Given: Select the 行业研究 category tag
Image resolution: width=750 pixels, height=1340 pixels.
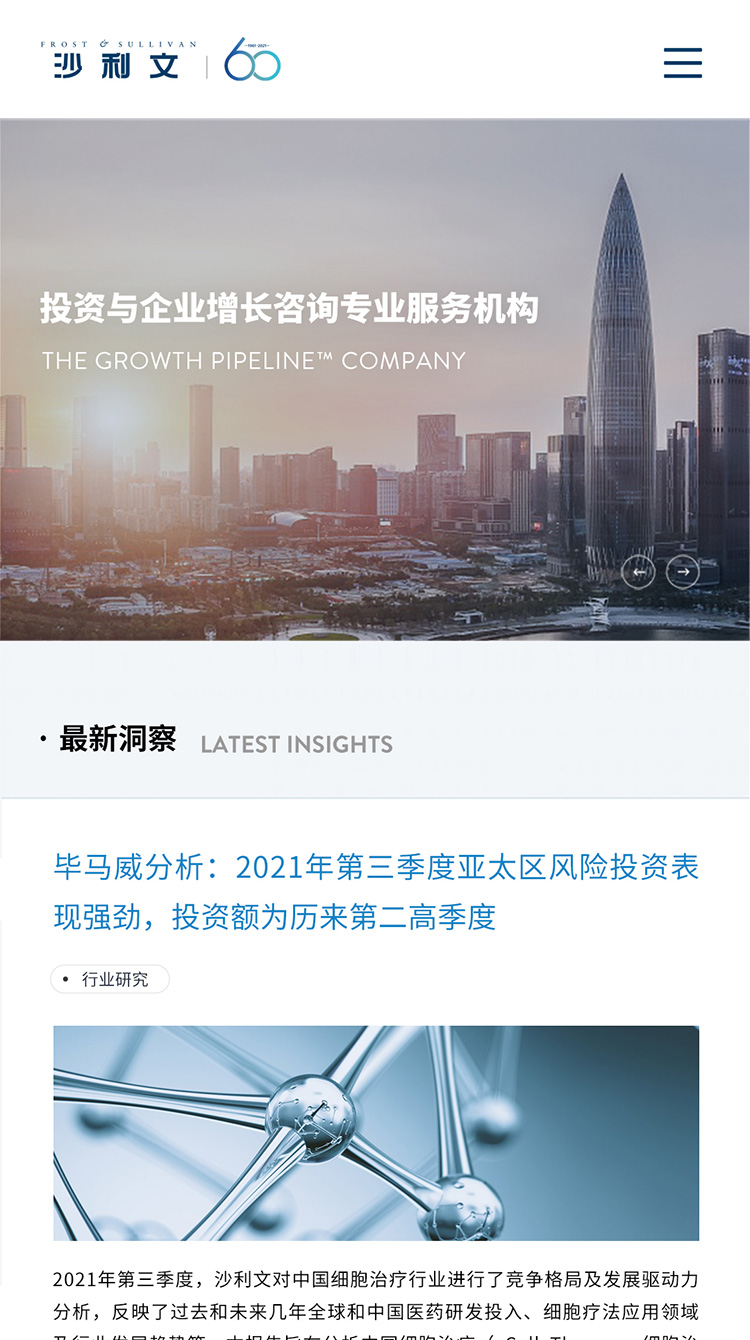Looking at the screenshot, I should point(110,979).
